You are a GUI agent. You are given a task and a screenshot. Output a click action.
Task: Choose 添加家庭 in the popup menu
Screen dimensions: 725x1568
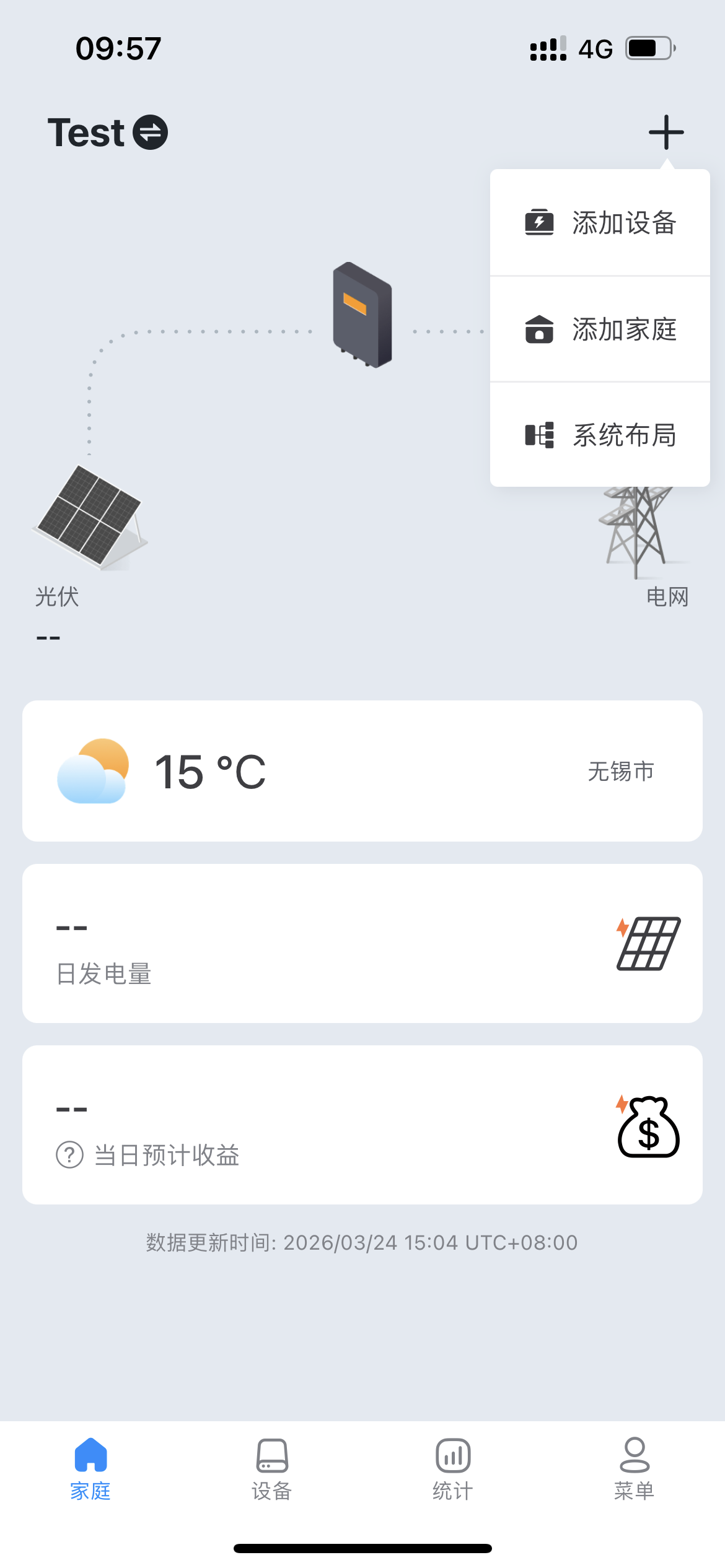click(600, 329)
